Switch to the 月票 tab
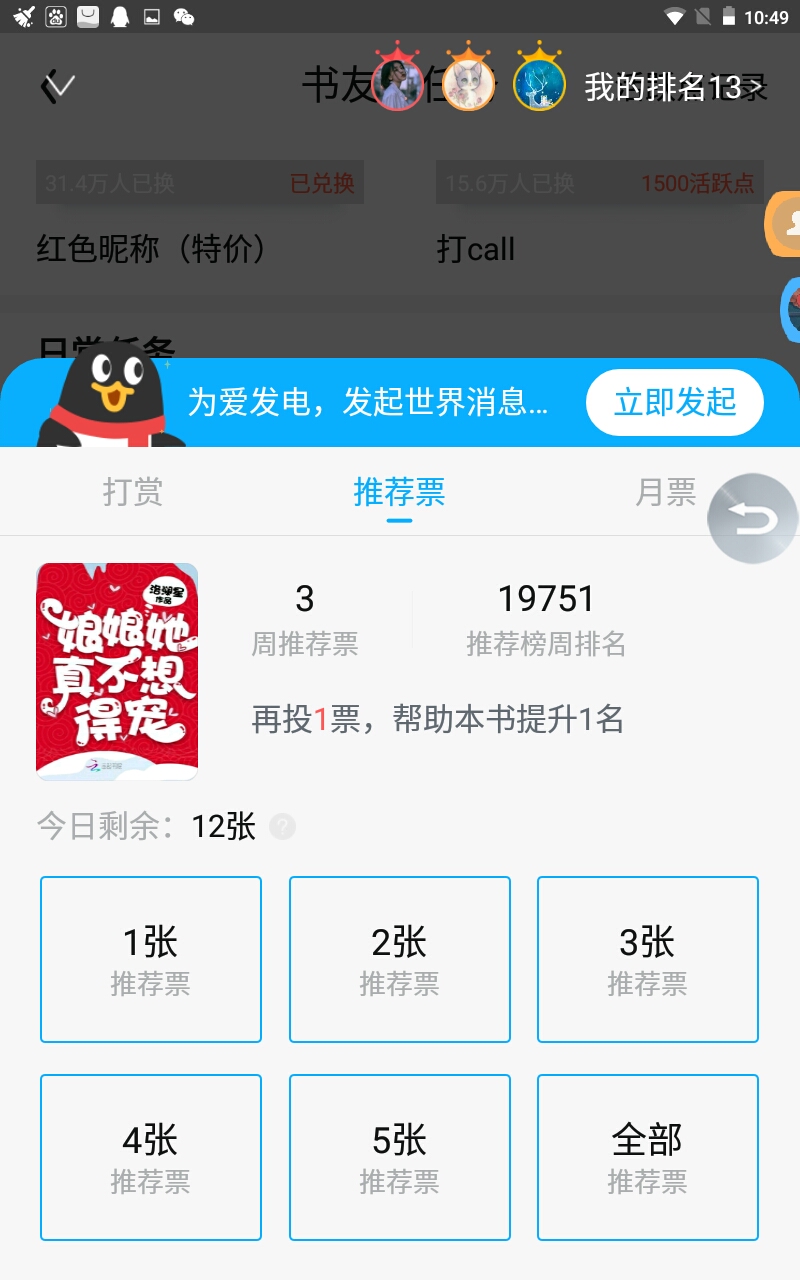The width and height of the screenshot is (800, 1280). coord(666,492)
